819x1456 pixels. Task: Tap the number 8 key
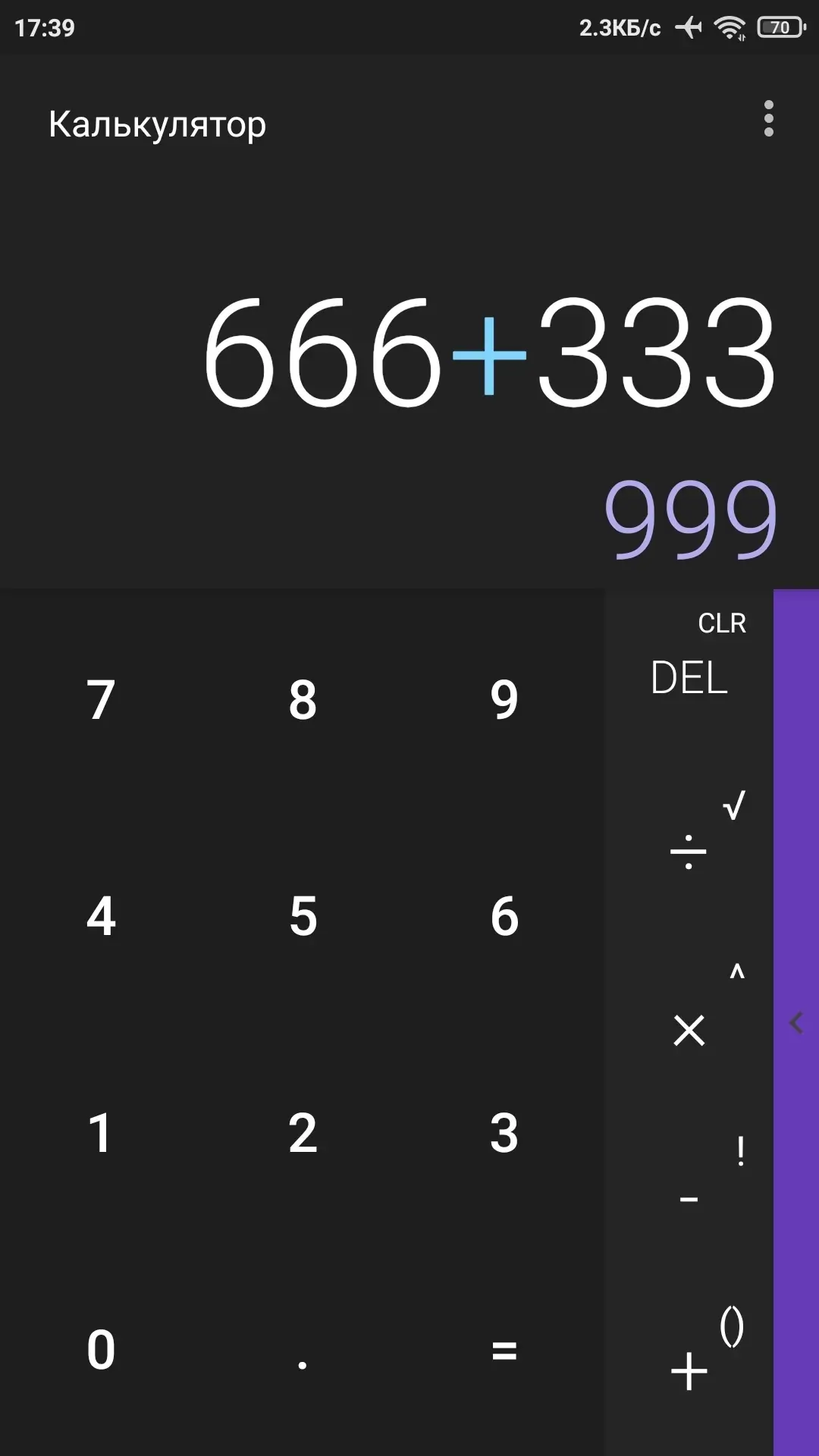303,699
